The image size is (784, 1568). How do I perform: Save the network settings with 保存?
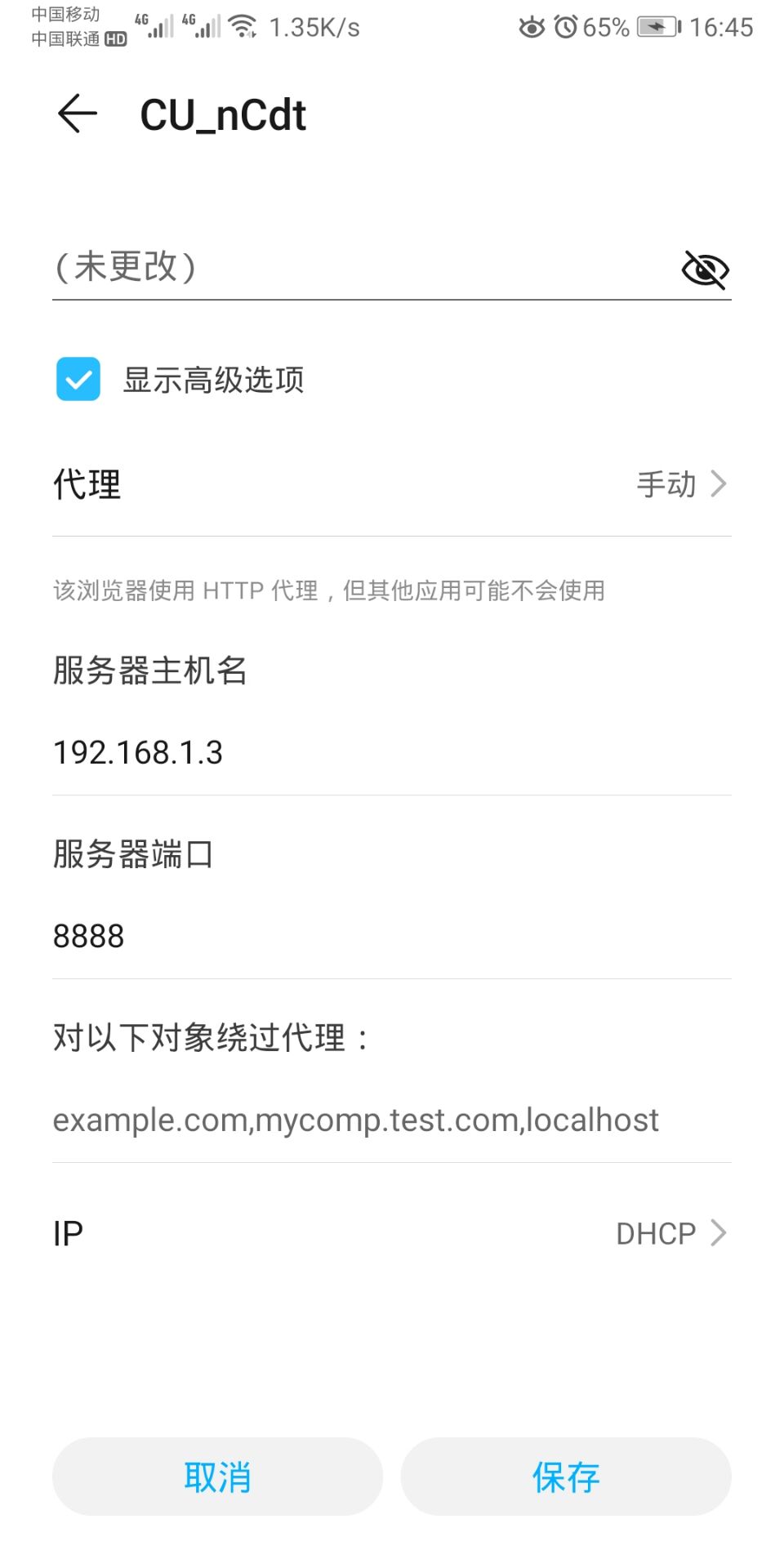coord(565,1477)
